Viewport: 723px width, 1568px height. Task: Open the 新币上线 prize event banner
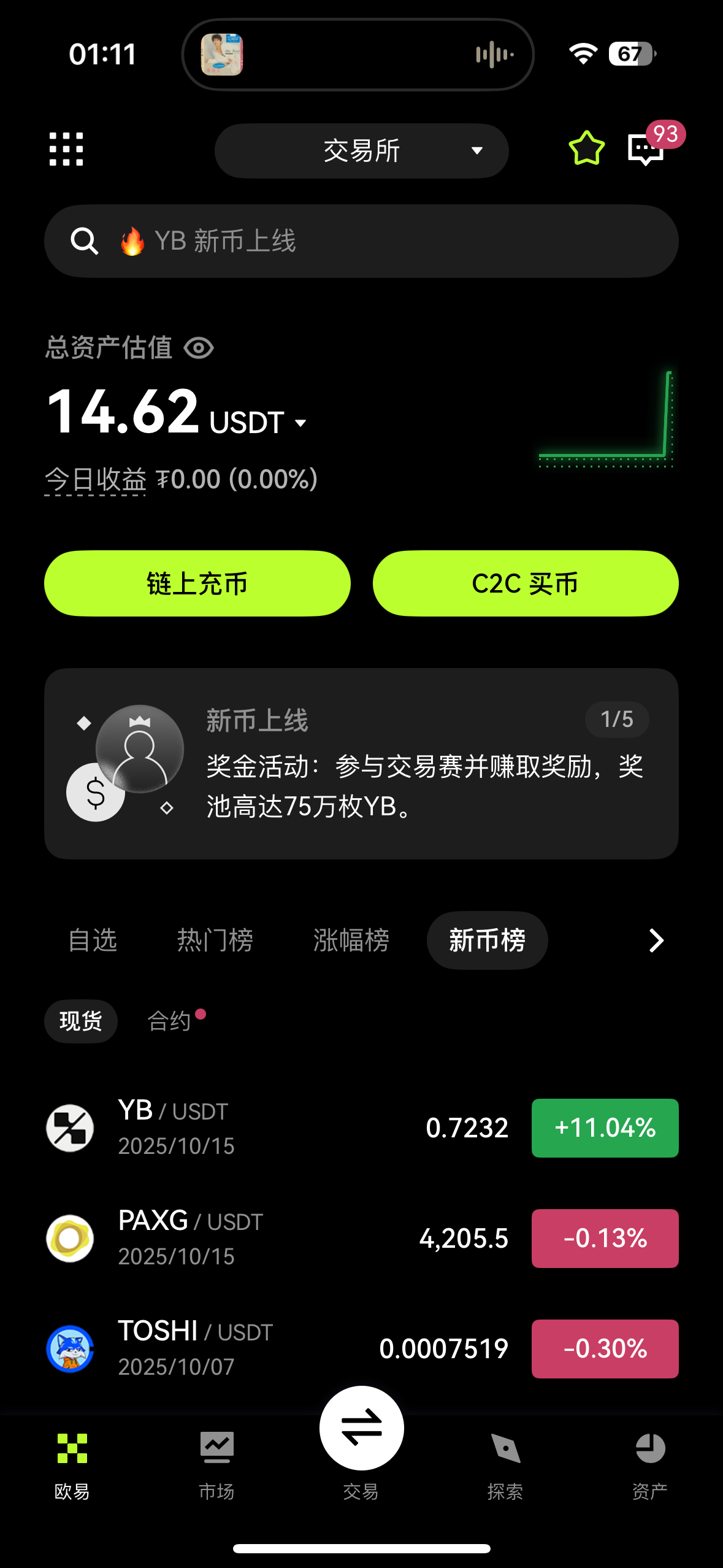(361, 763)
